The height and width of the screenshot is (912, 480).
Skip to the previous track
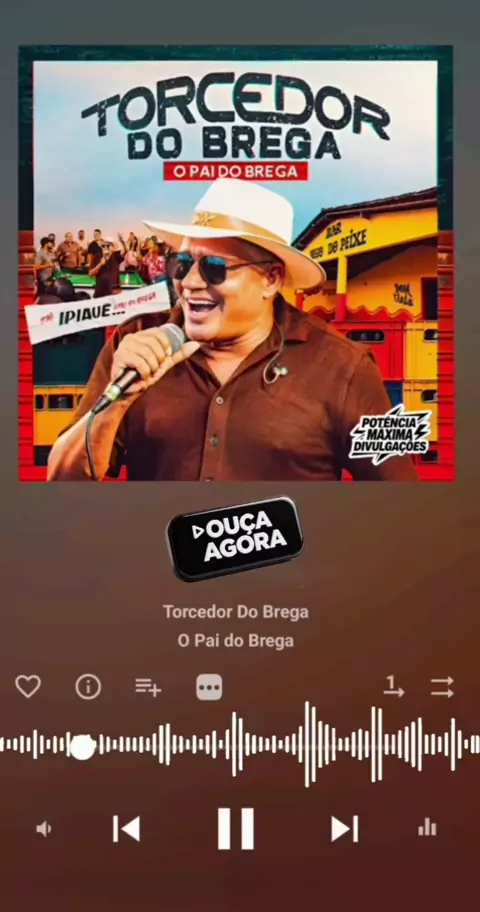pyautogui.click(x=126, y=829)
